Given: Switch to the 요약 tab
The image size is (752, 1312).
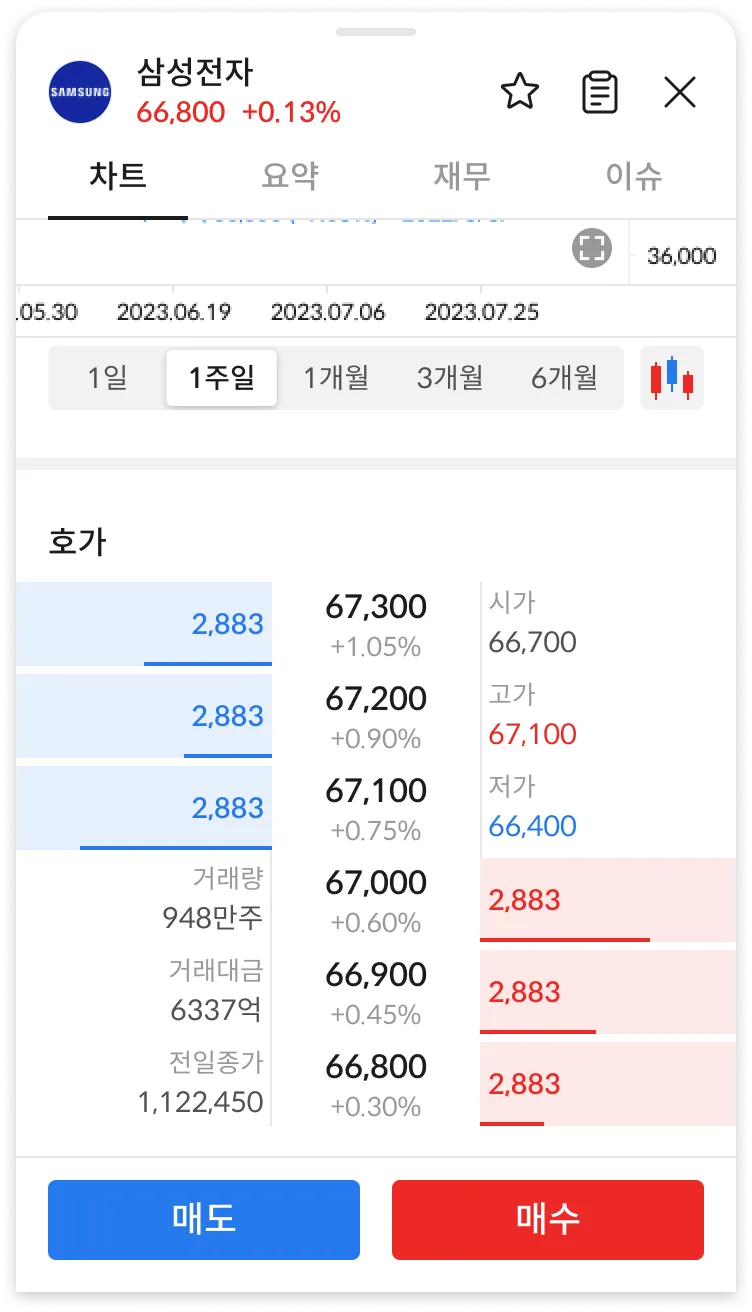Looking at the screenshot, I should (x=290, y=177).
